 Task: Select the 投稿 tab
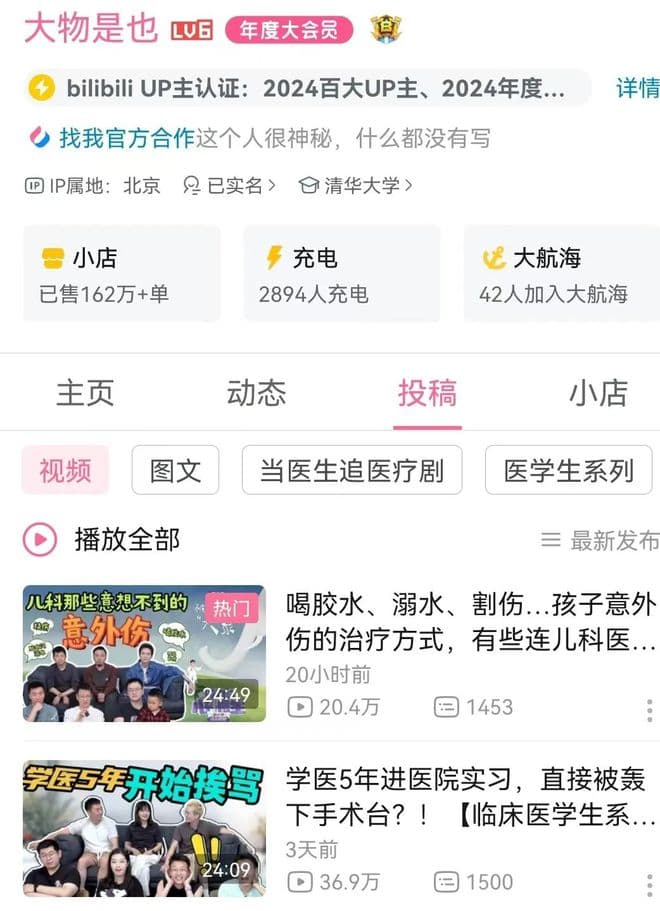[427, 393]
